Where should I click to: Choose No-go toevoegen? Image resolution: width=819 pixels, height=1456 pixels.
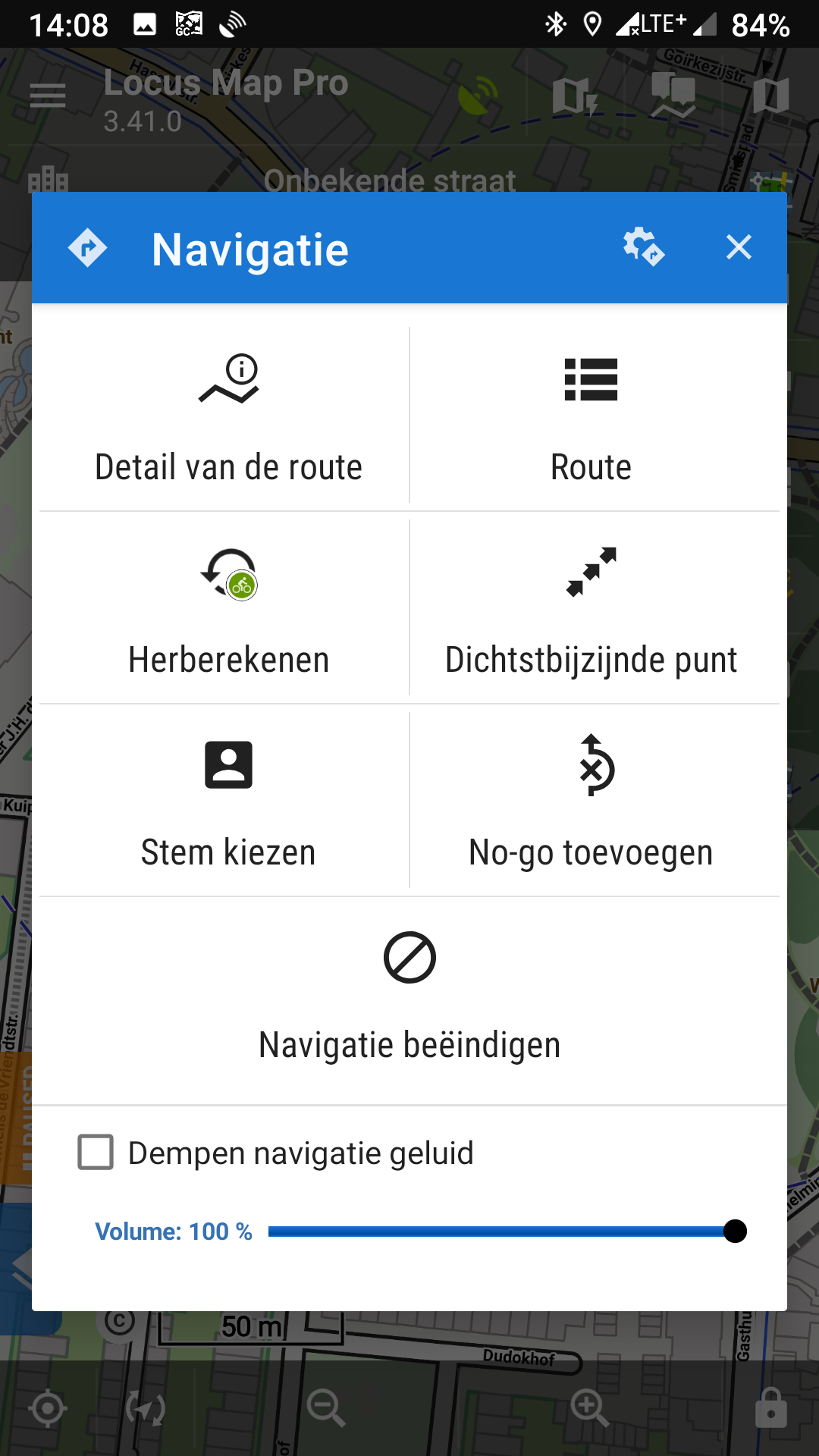pos(591,802)
